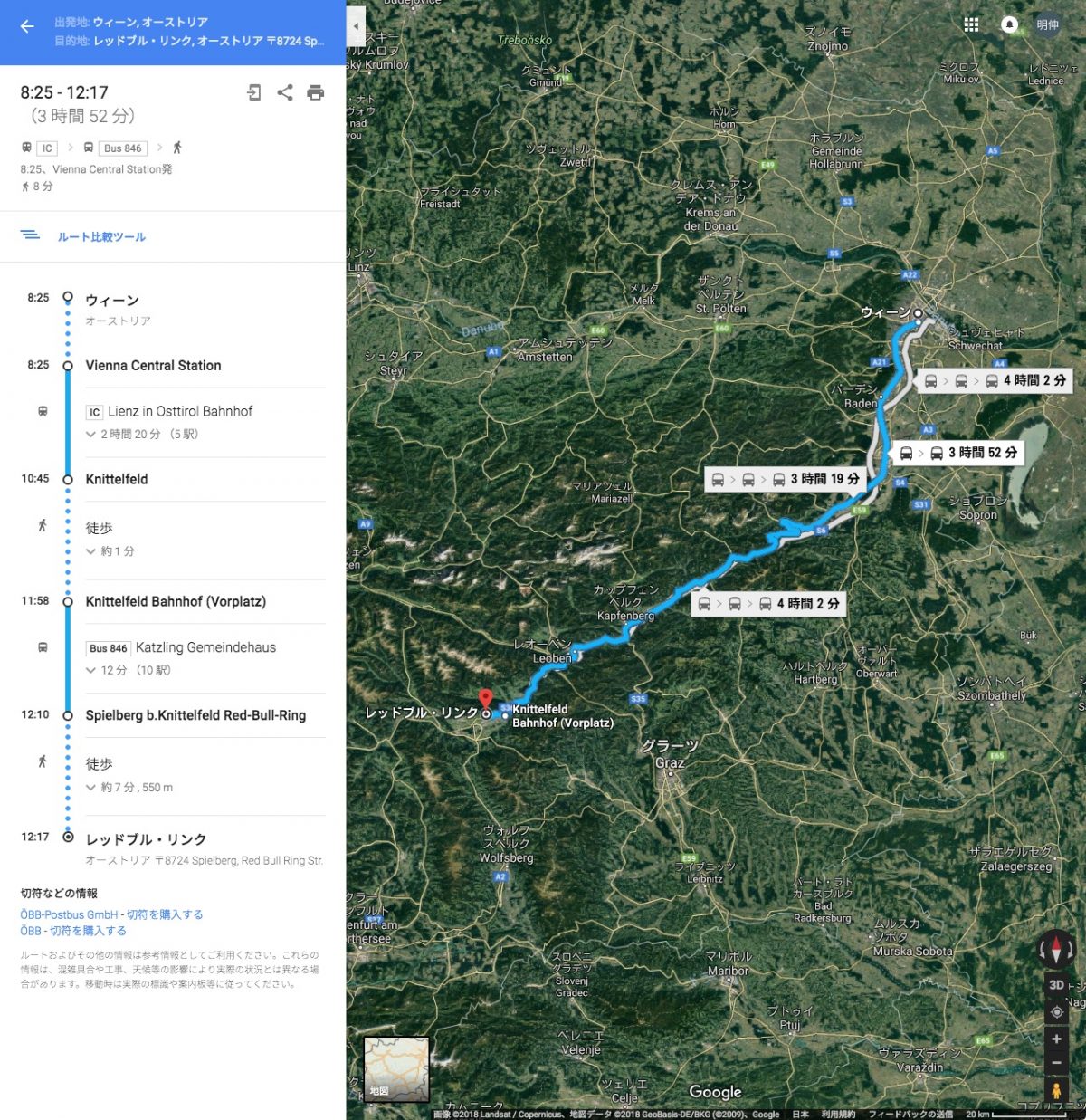Share this route
Screen dimensions: 1086x1120
[285, 92]
